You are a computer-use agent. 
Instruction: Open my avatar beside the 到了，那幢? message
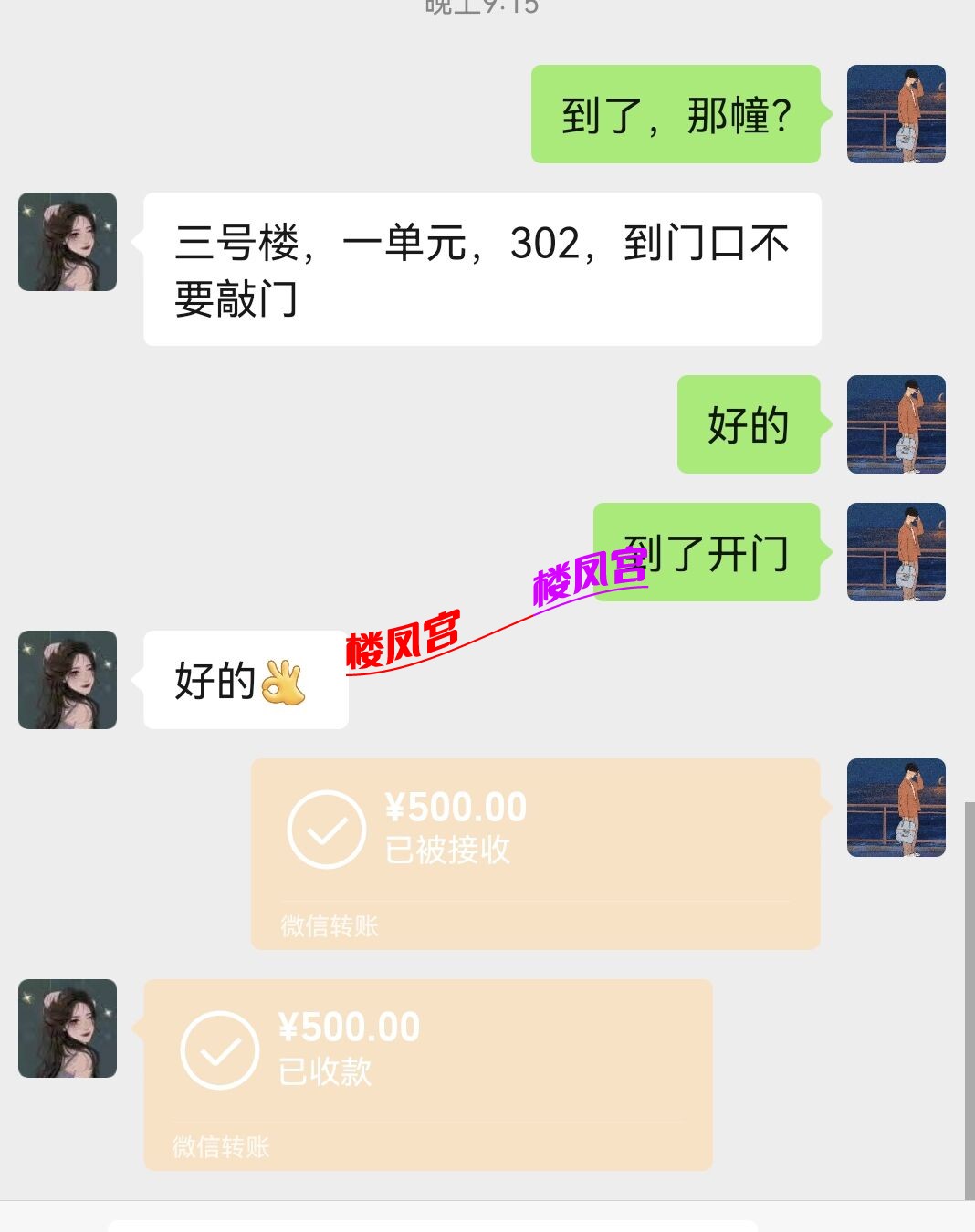(896, 114)
